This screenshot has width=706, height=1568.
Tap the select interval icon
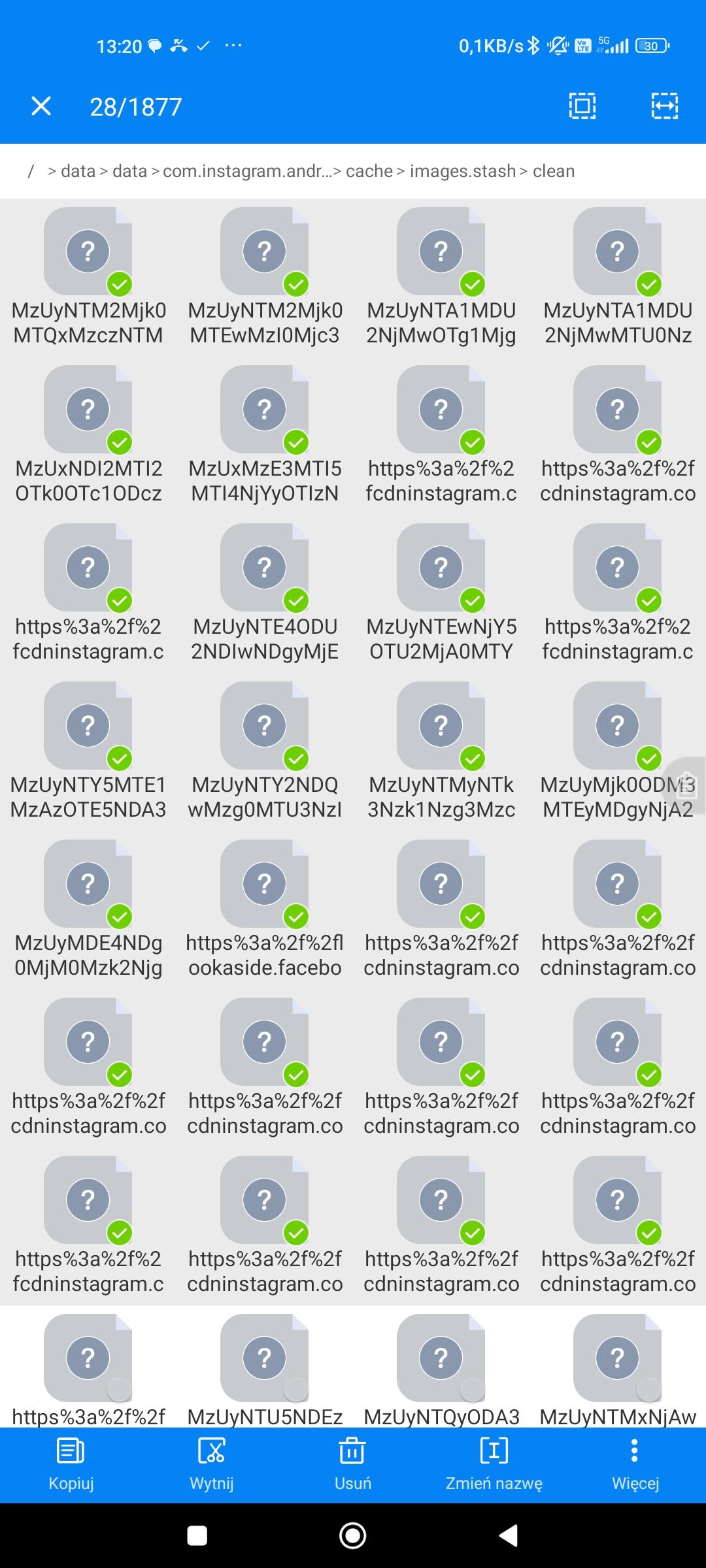click(x=664, y=106)
